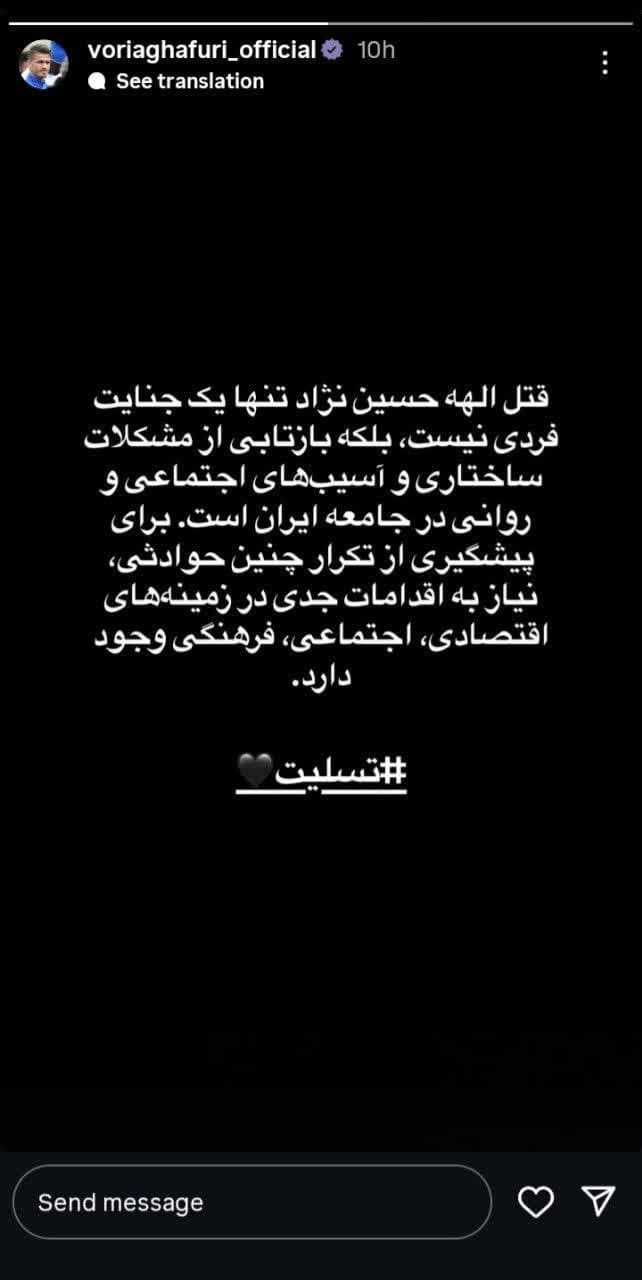This screenshot has width=642, height=1280.
Task: Open voriaghafuri_official's profile picture
Action: (x=44, y=65)
